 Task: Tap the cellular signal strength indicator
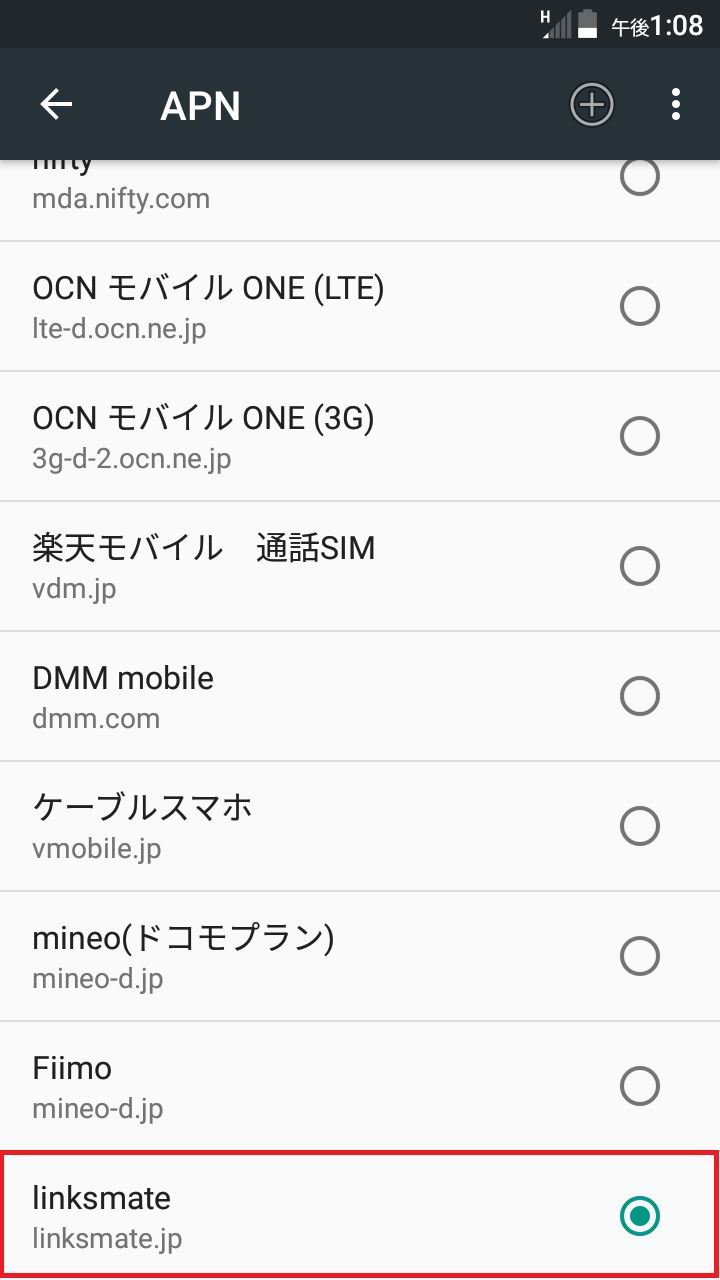click(558, 24)
